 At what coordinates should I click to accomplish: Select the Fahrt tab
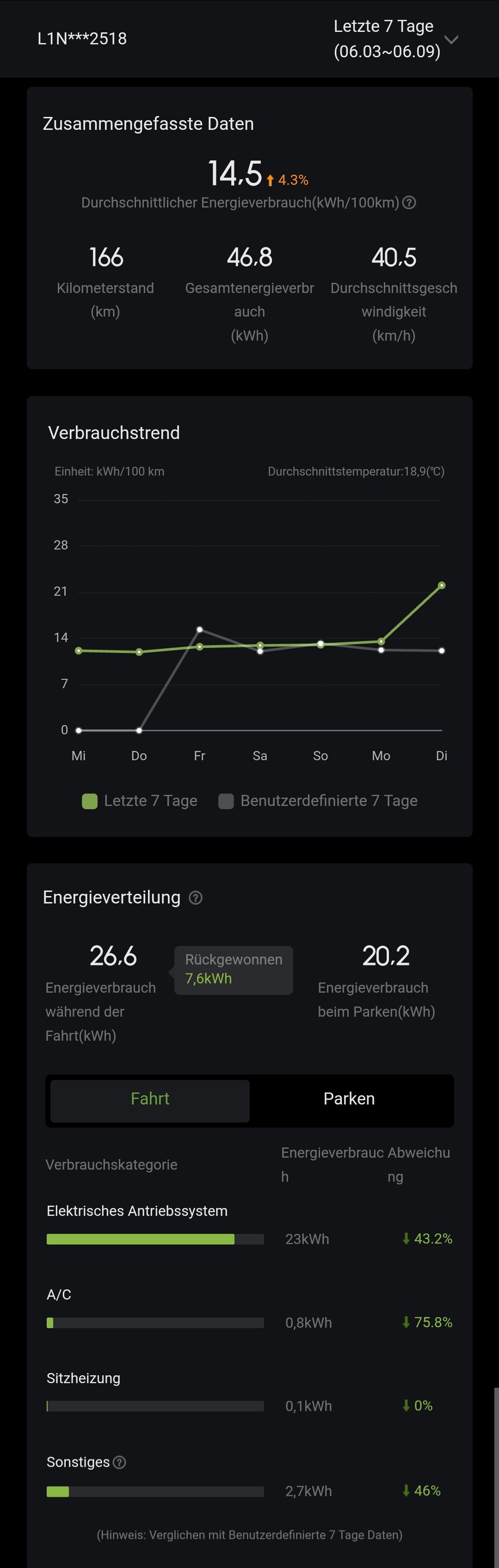(x=150, y=1098)
